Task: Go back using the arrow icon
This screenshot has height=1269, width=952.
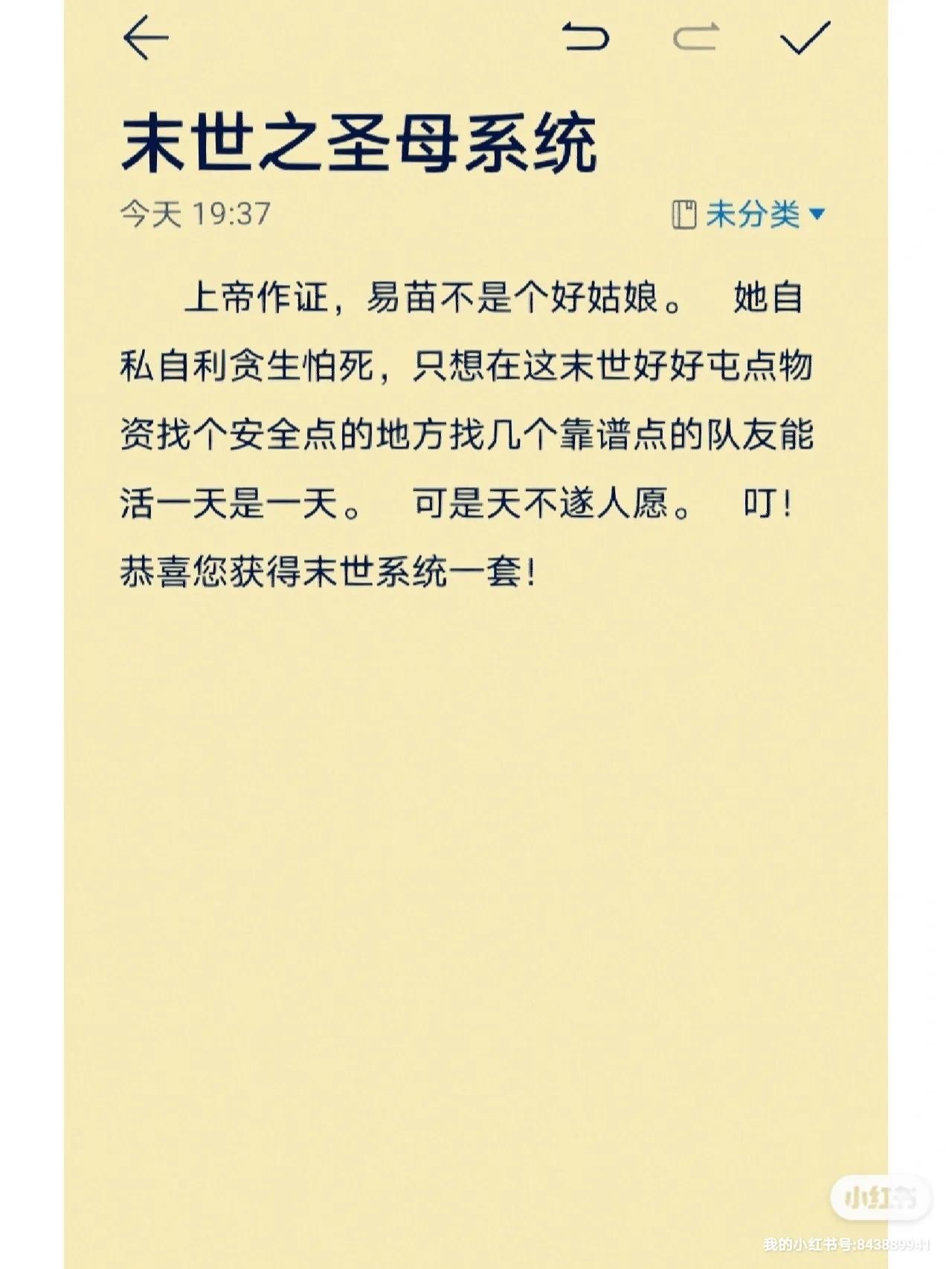Action: 146,39
